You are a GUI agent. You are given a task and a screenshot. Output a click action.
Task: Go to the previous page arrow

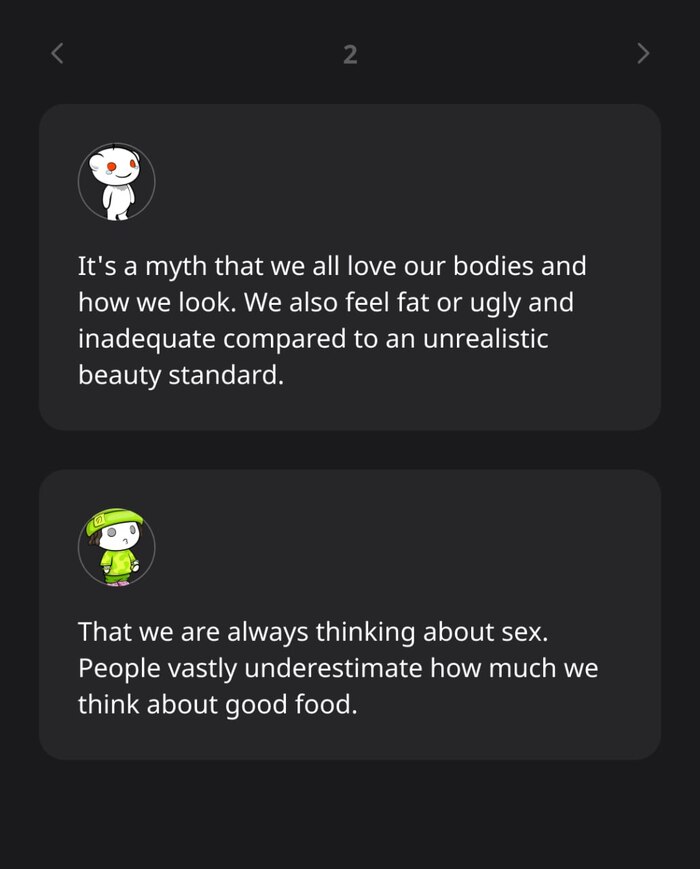pyautogui.click(x=57, y=53)
